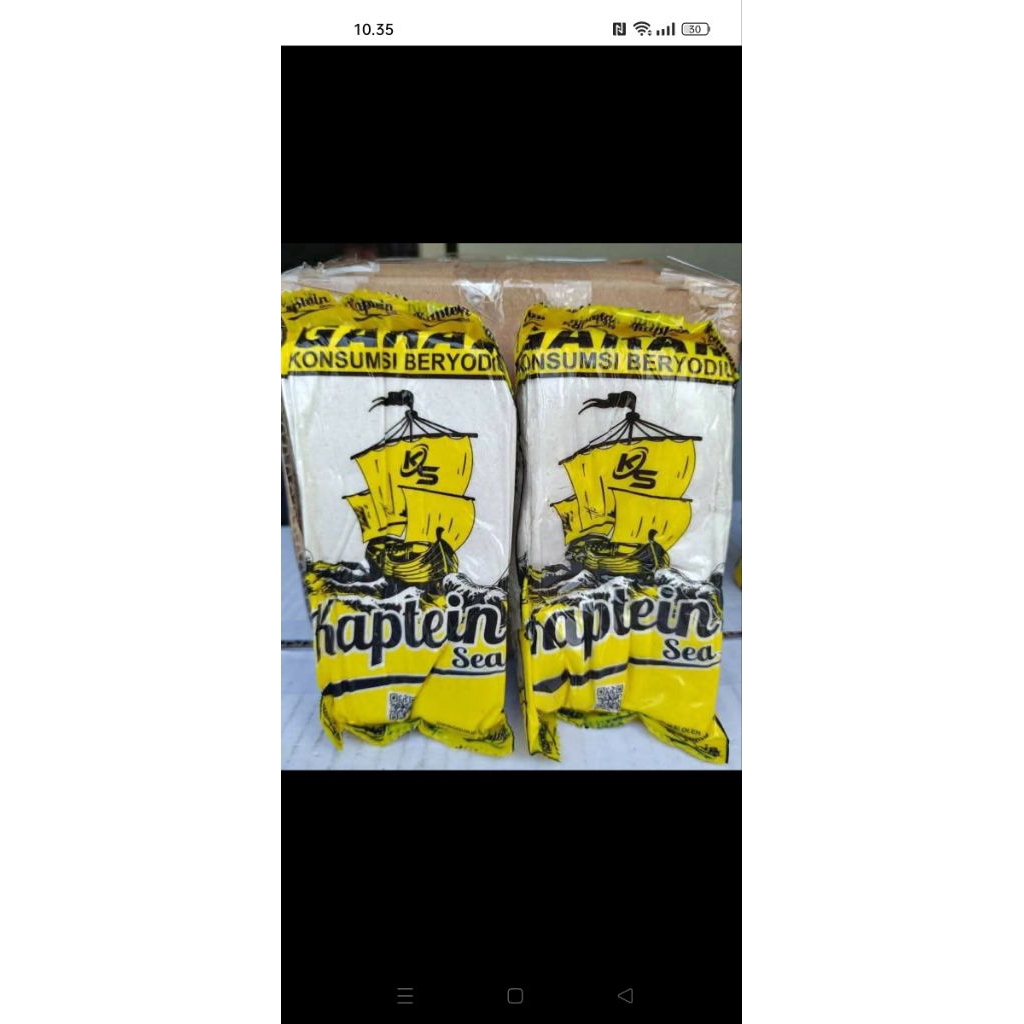Tap the system back button

[625, 995]
